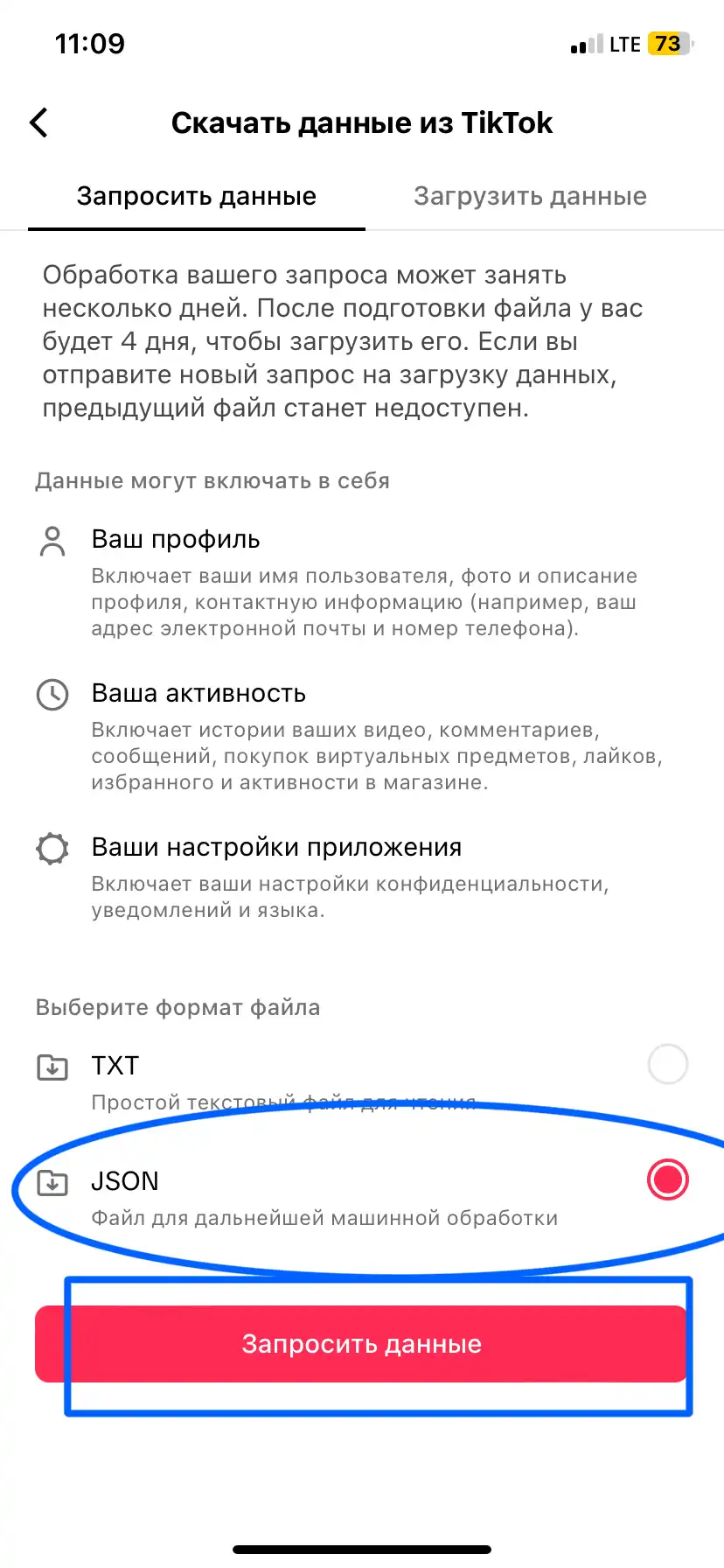
Task: Open the Запросить данные tab
Action: (197, 196)
